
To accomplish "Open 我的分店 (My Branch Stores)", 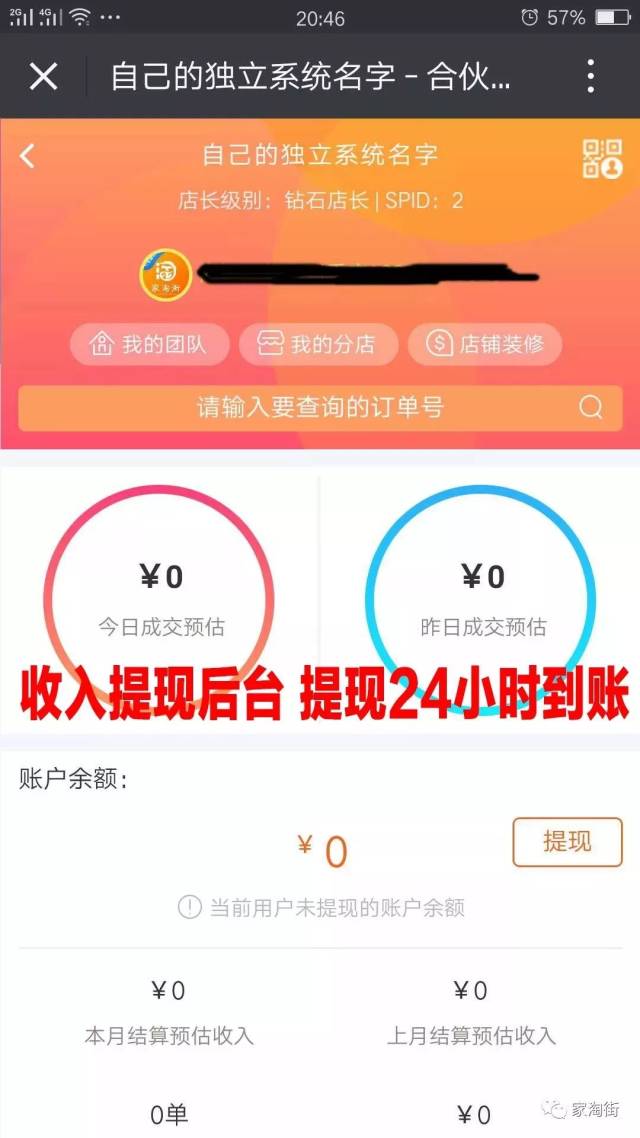I will [317, 345].
